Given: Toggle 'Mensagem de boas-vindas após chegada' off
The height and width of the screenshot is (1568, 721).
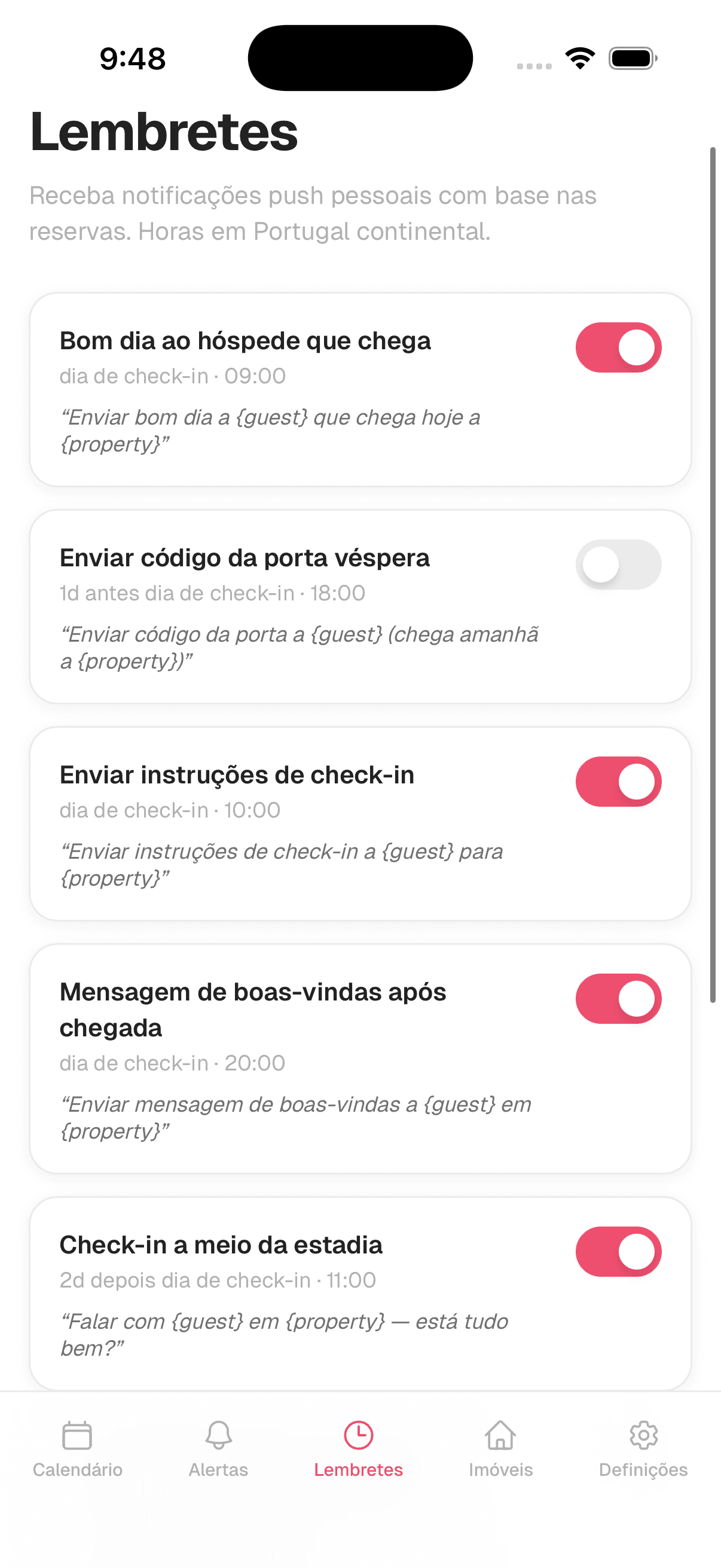Looking at the screenshot, I should click(618, 998).
